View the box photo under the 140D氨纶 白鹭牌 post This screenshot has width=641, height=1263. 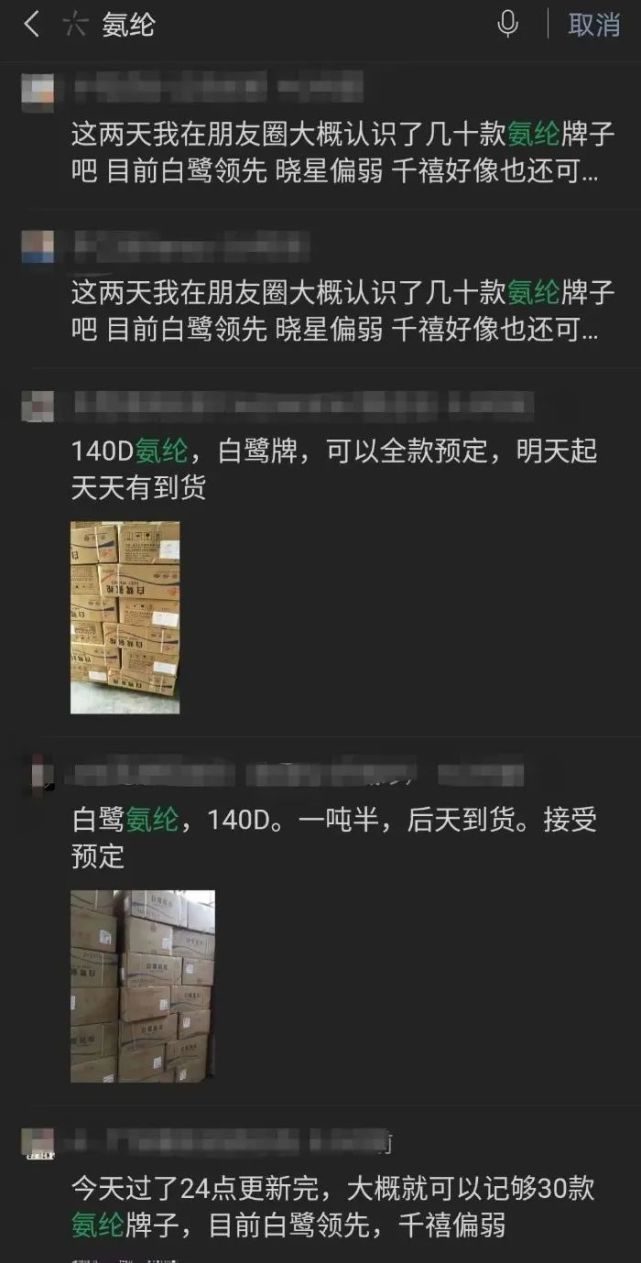(125, 617)
